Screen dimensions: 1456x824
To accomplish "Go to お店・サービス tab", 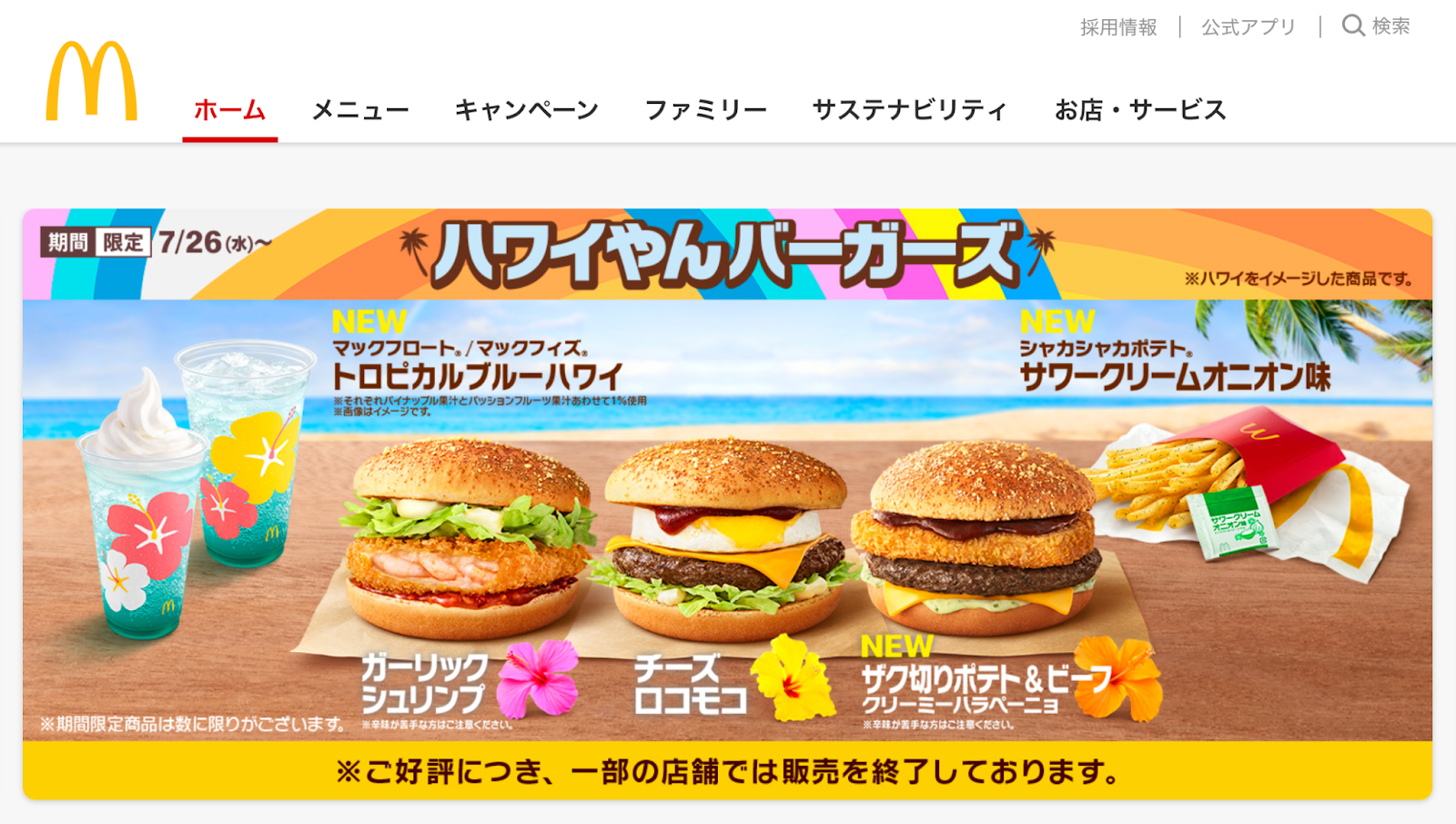I will (x=1140, y=110).
